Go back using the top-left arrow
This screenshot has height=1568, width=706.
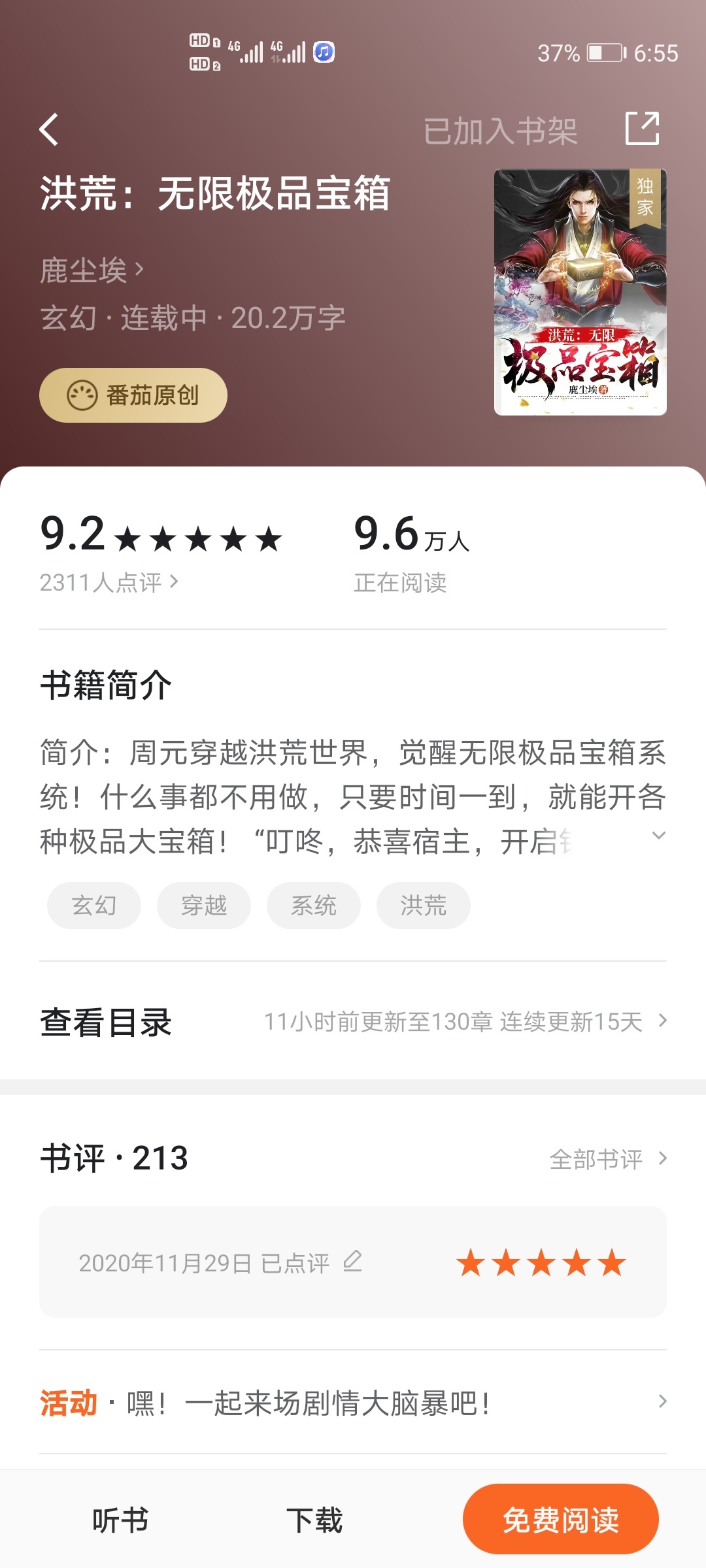(x=49, y=129)
